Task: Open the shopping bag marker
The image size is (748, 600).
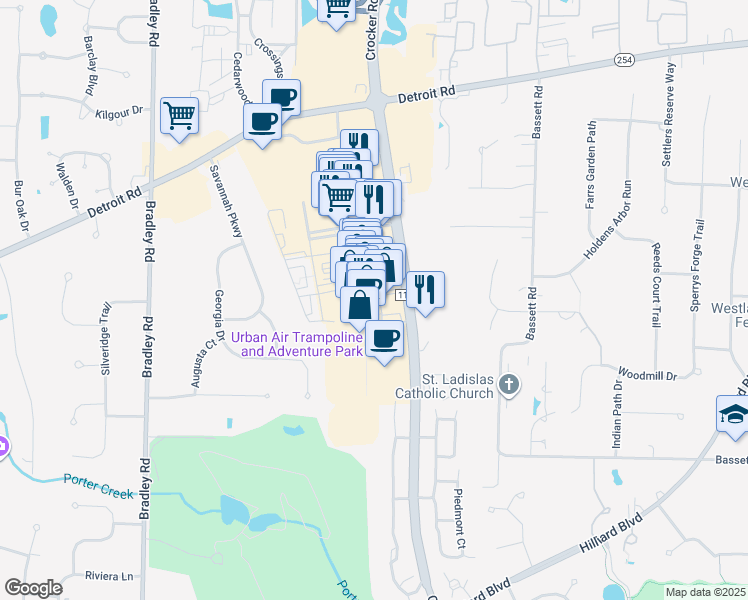Action: tap(360, 305)
